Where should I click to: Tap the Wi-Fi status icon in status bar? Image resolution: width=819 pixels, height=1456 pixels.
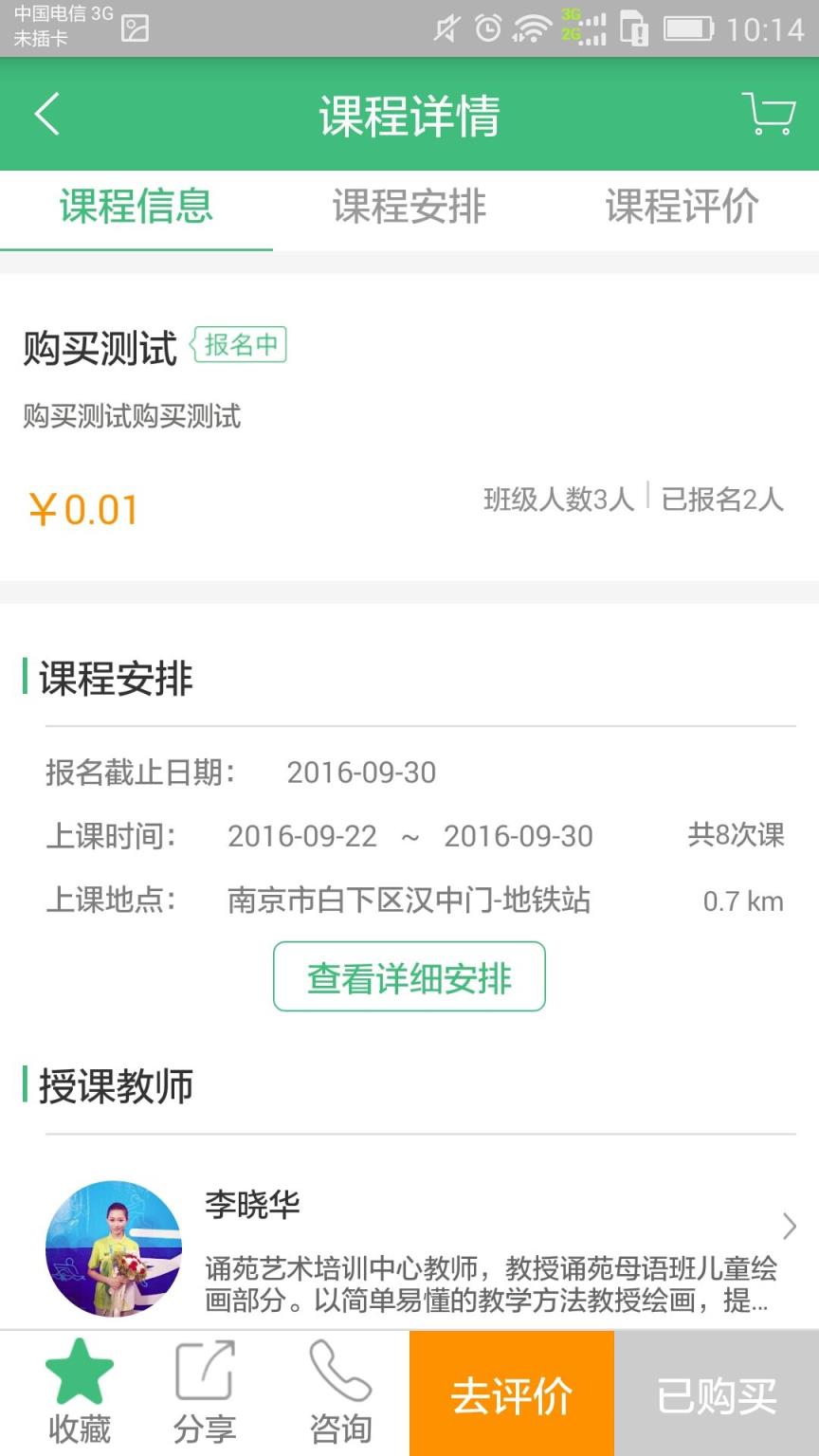[x=530, y=27]
